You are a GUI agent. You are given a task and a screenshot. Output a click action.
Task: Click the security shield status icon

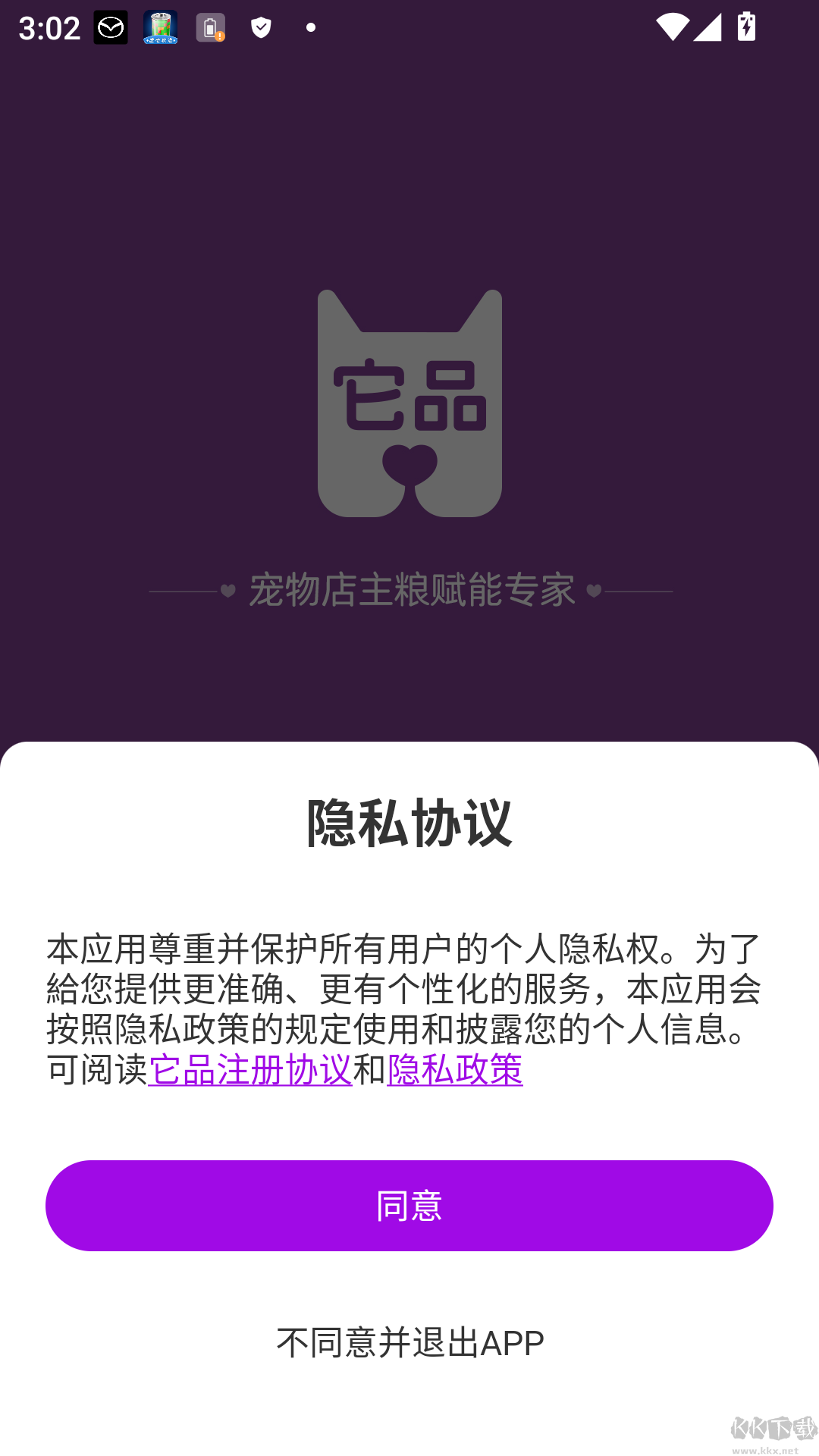(260, 27)
